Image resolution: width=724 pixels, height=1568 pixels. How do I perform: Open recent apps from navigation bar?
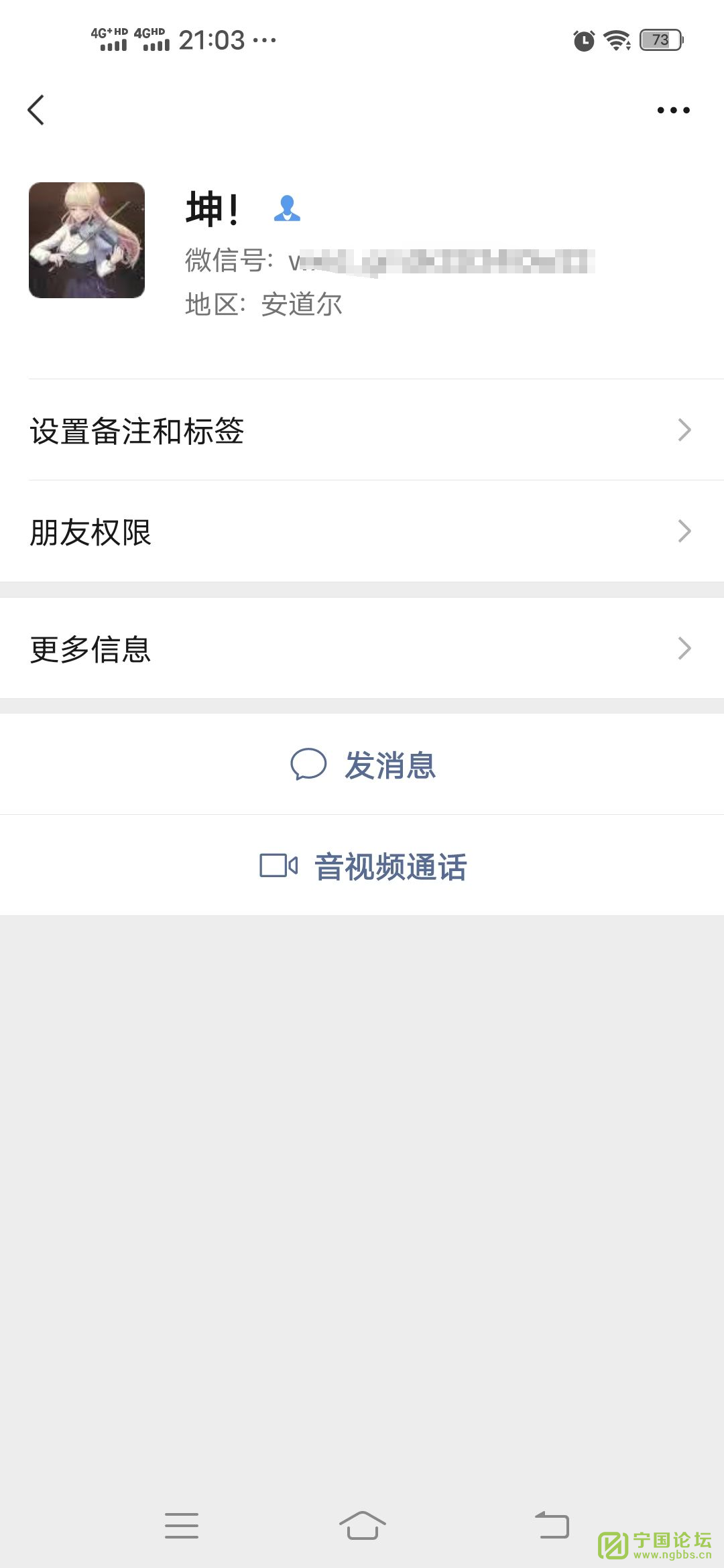pos(182,1526)
